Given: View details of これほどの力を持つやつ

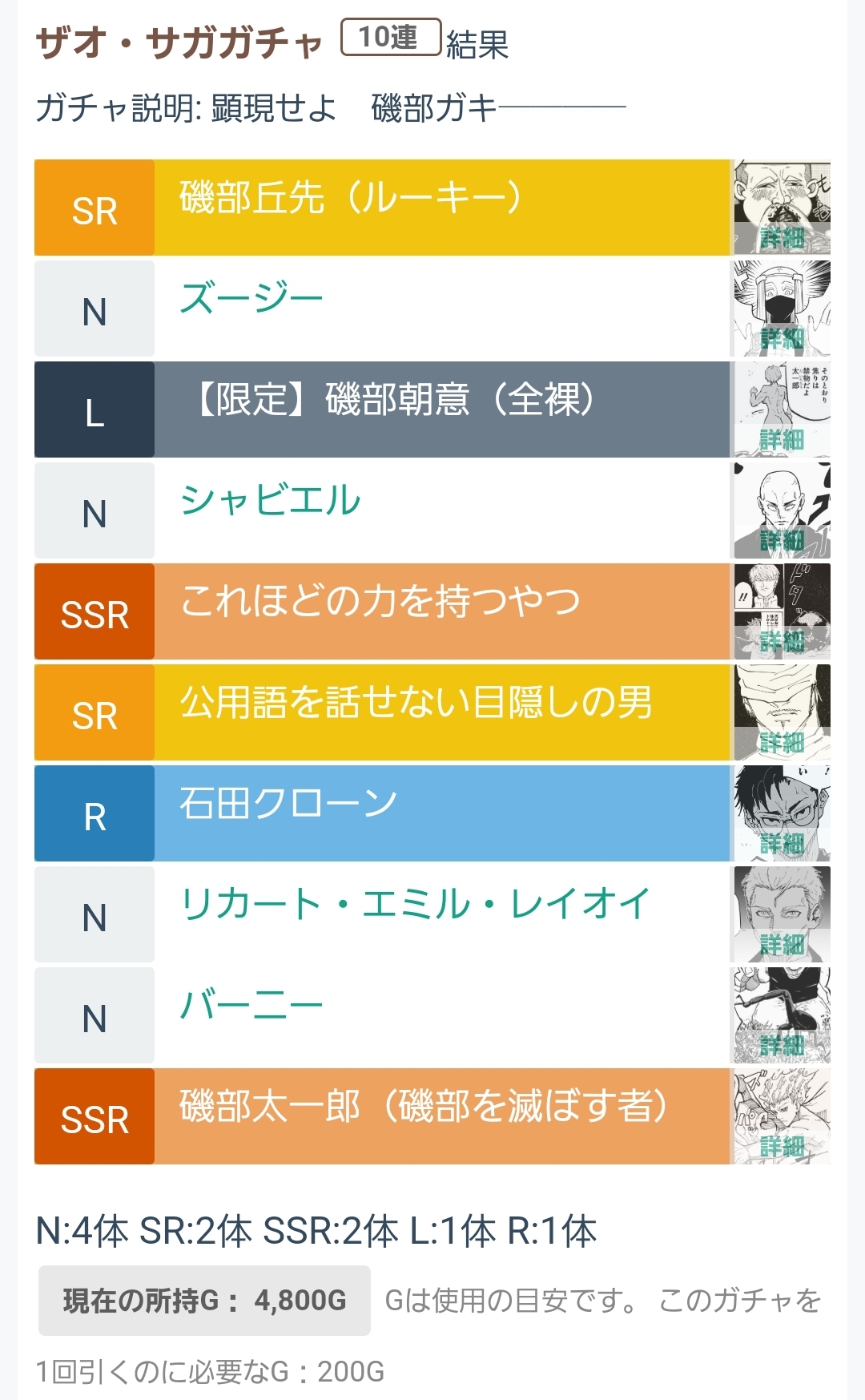Looking at the screenshot, I should (x=782, y=611).
